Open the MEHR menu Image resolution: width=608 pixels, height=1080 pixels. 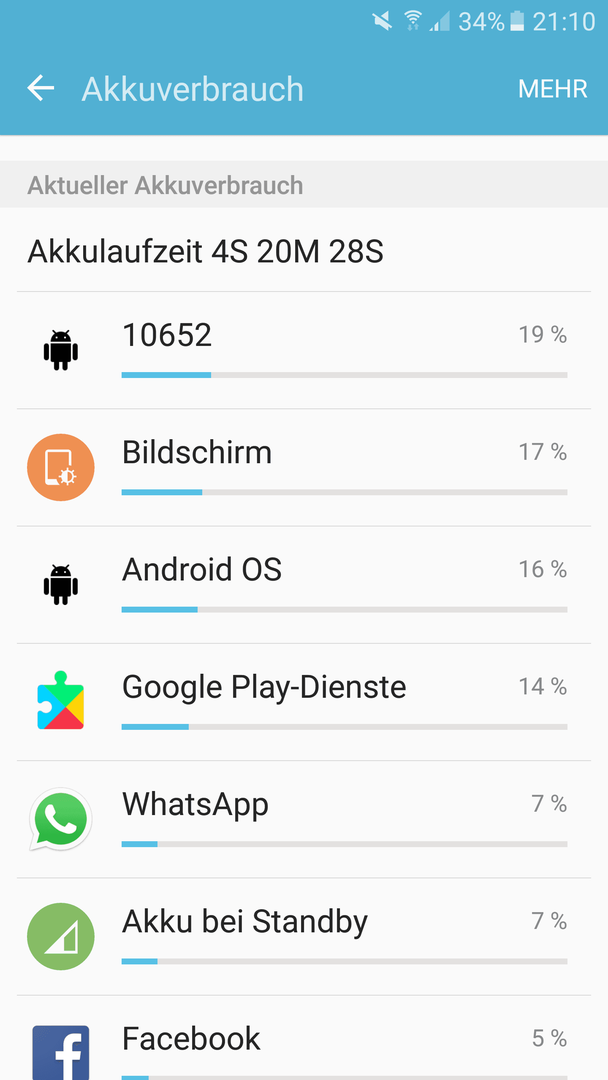click(x=552, y=89)
